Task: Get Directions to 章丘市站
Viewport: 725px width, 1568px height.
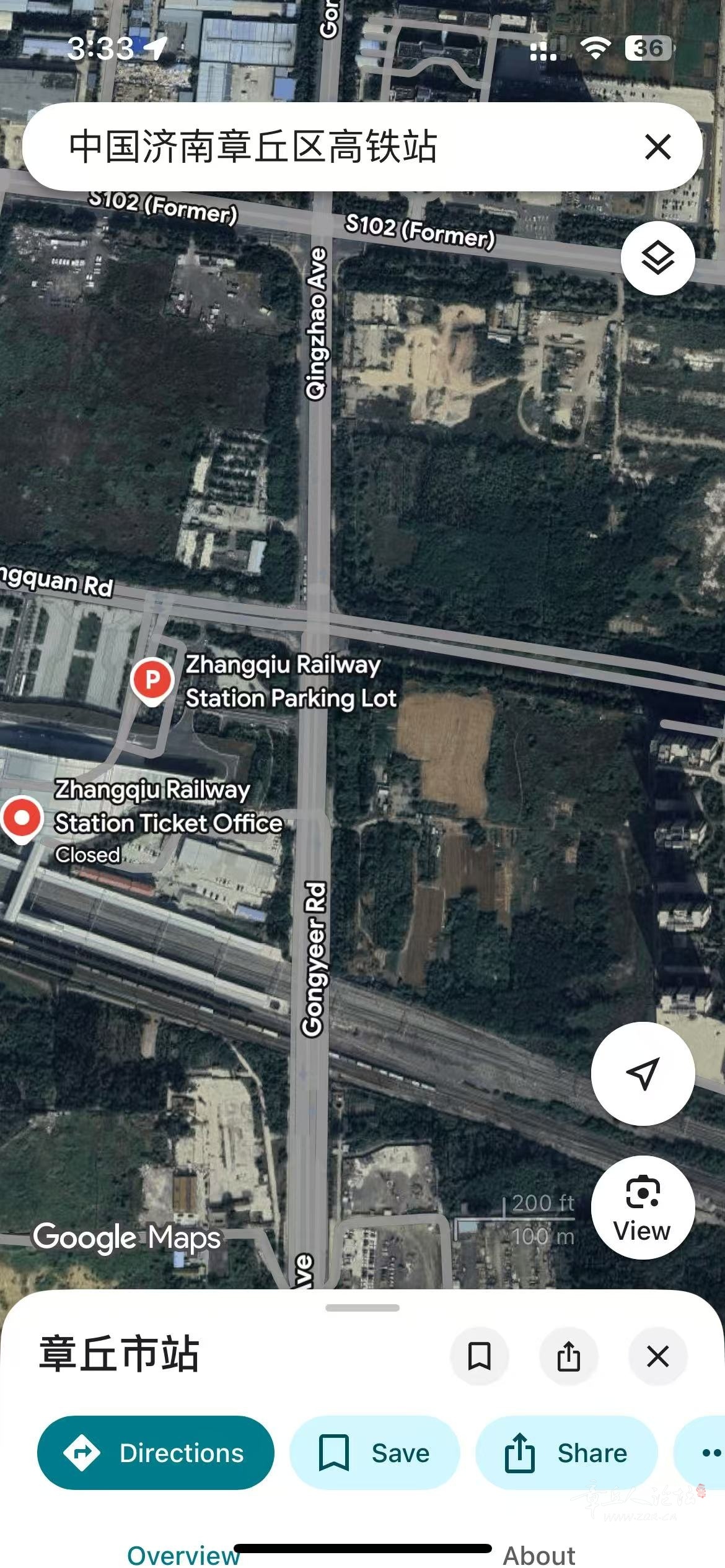Action: point(156,1453)
